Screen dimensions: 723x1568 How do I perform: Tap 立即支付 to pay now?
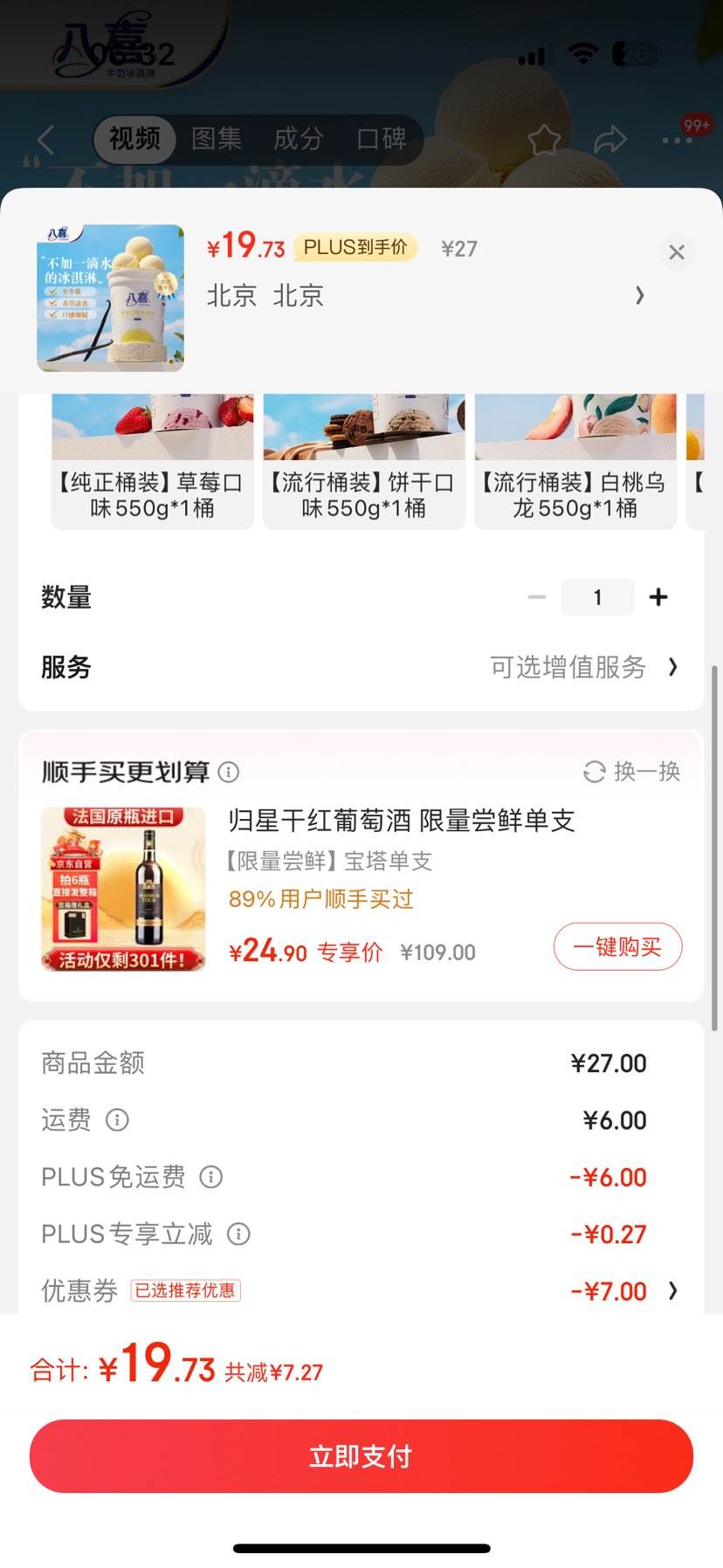361,1455
